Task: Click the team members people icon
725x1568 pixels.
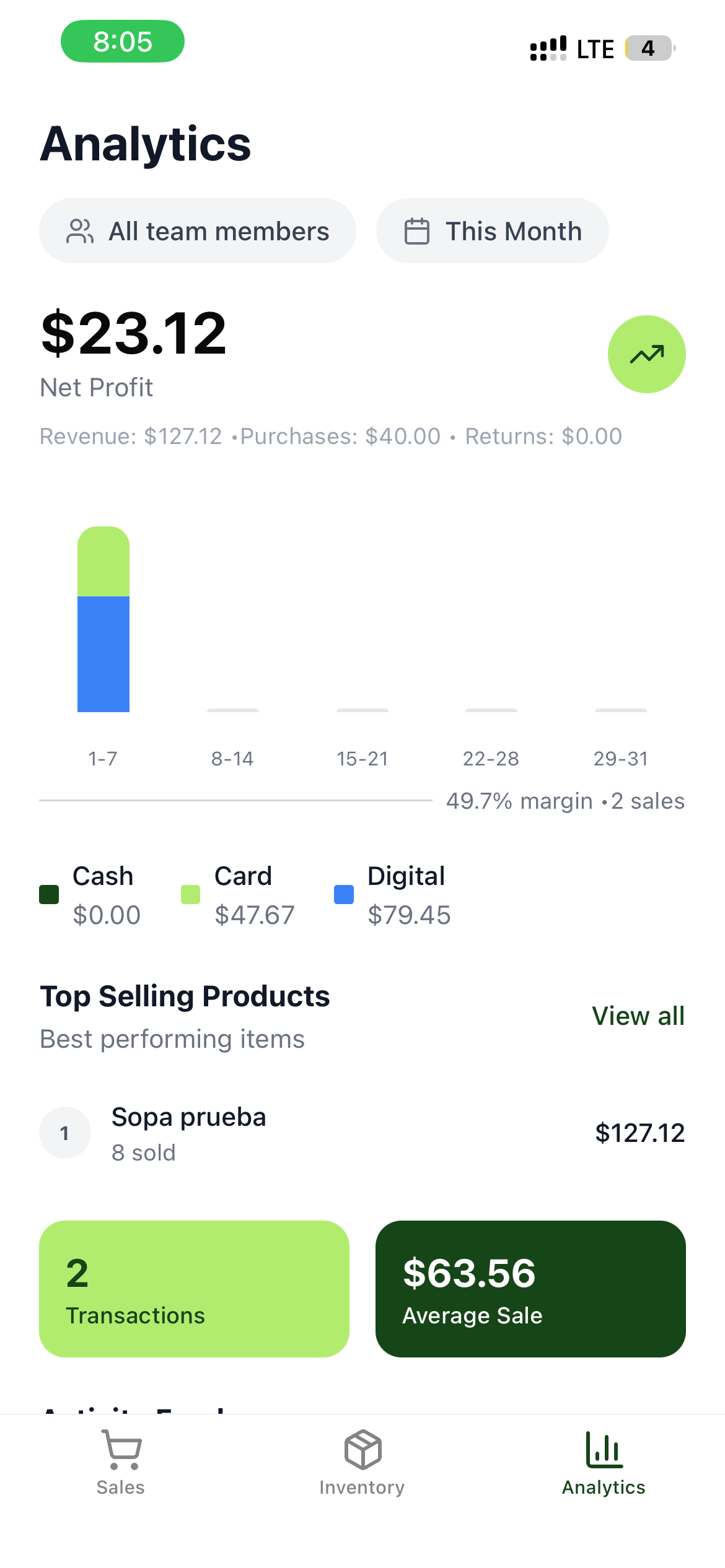Action: click(x=79, y=230)
